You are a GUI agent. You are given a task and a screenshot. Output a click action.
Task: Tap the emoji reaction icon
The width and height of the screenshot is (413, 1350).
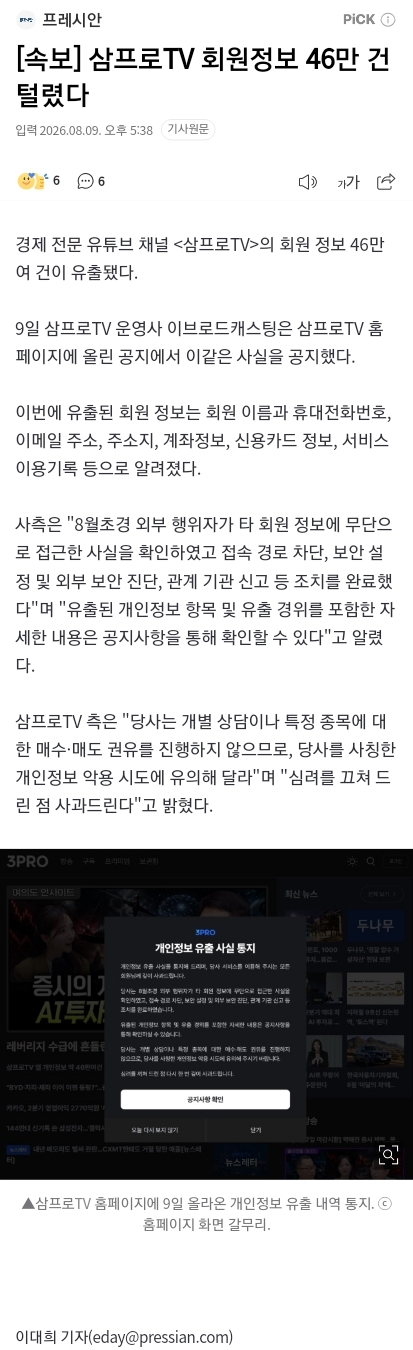click(32, 181)
